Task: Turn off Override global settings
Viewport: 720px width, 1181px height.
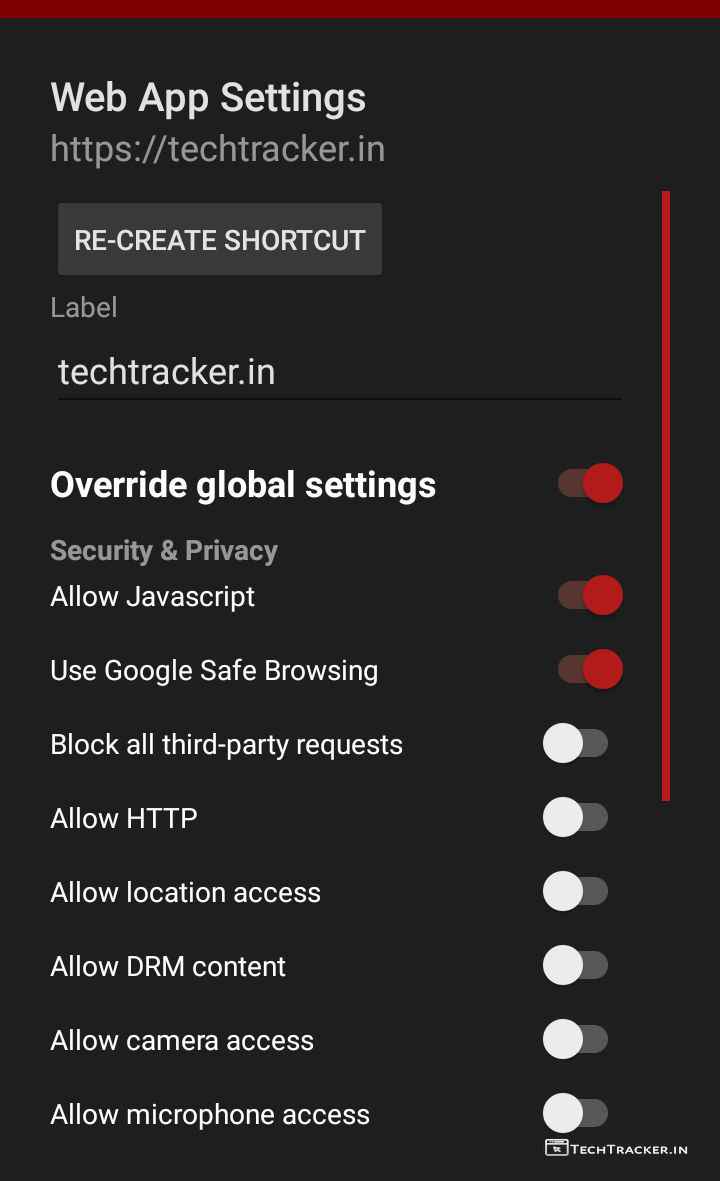Action: click(590, 484)
